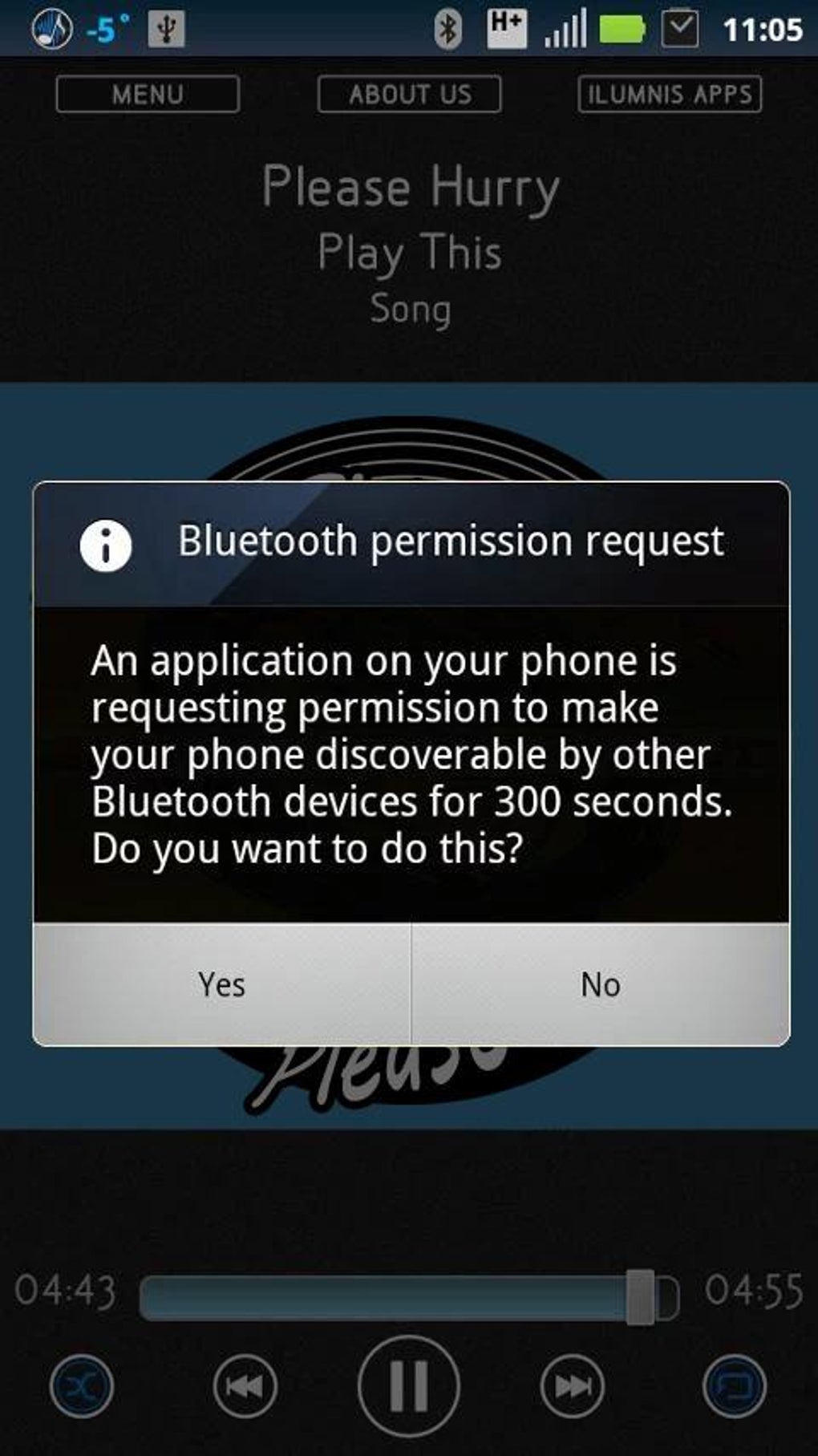Tap the song progress slider
The width and height of the screenshot is (818, 1456).
click(409, 1297)
